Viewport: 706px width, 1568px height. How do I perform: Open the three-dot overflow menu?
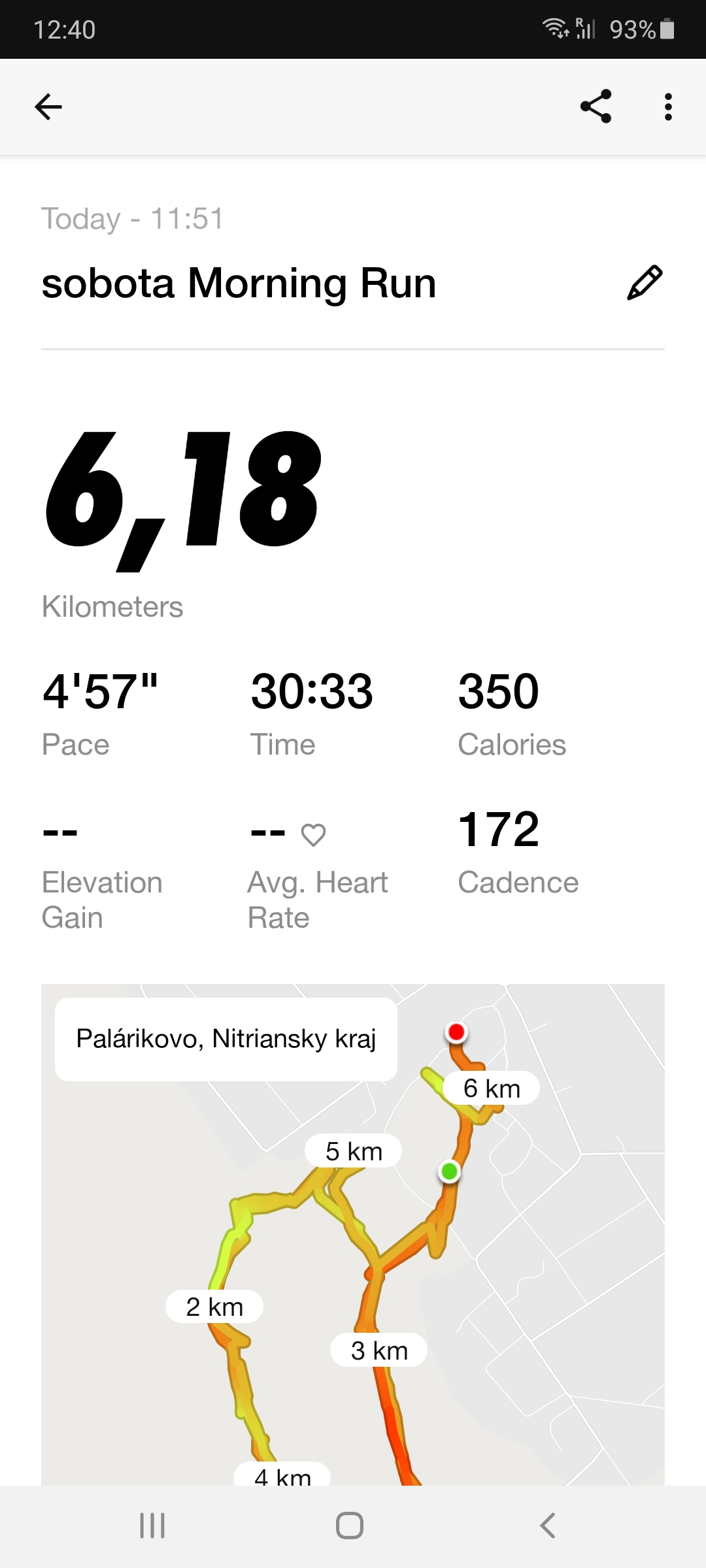[x=667, y=107]
